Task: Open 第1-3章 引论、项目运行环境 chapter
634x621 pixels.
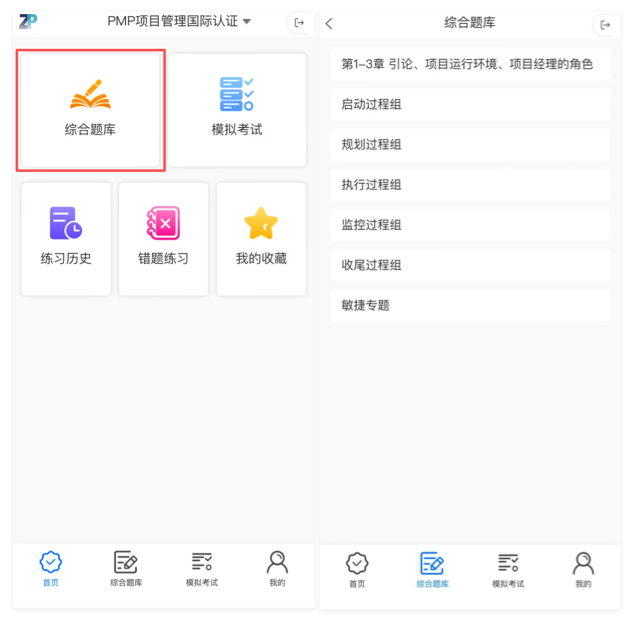Action: (469, 64)
